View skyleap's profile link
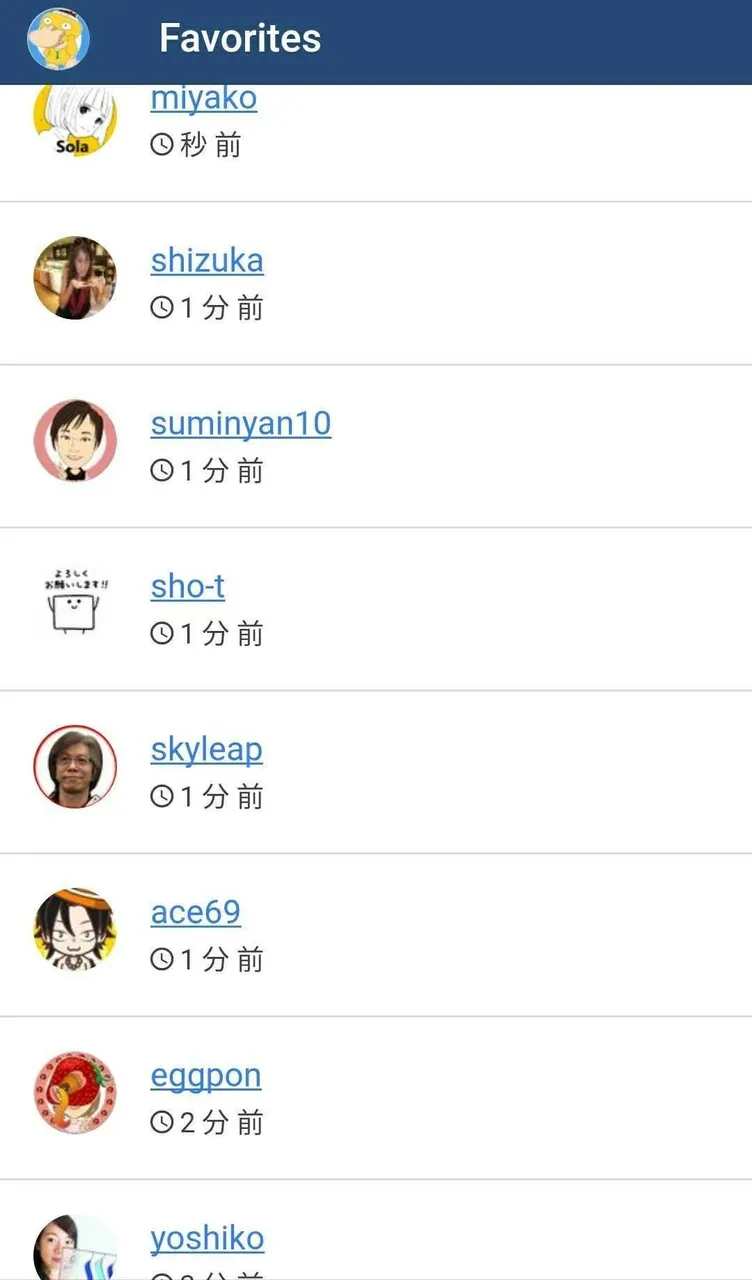This screenshot has height=1280, width=752. tap(207, 750)
